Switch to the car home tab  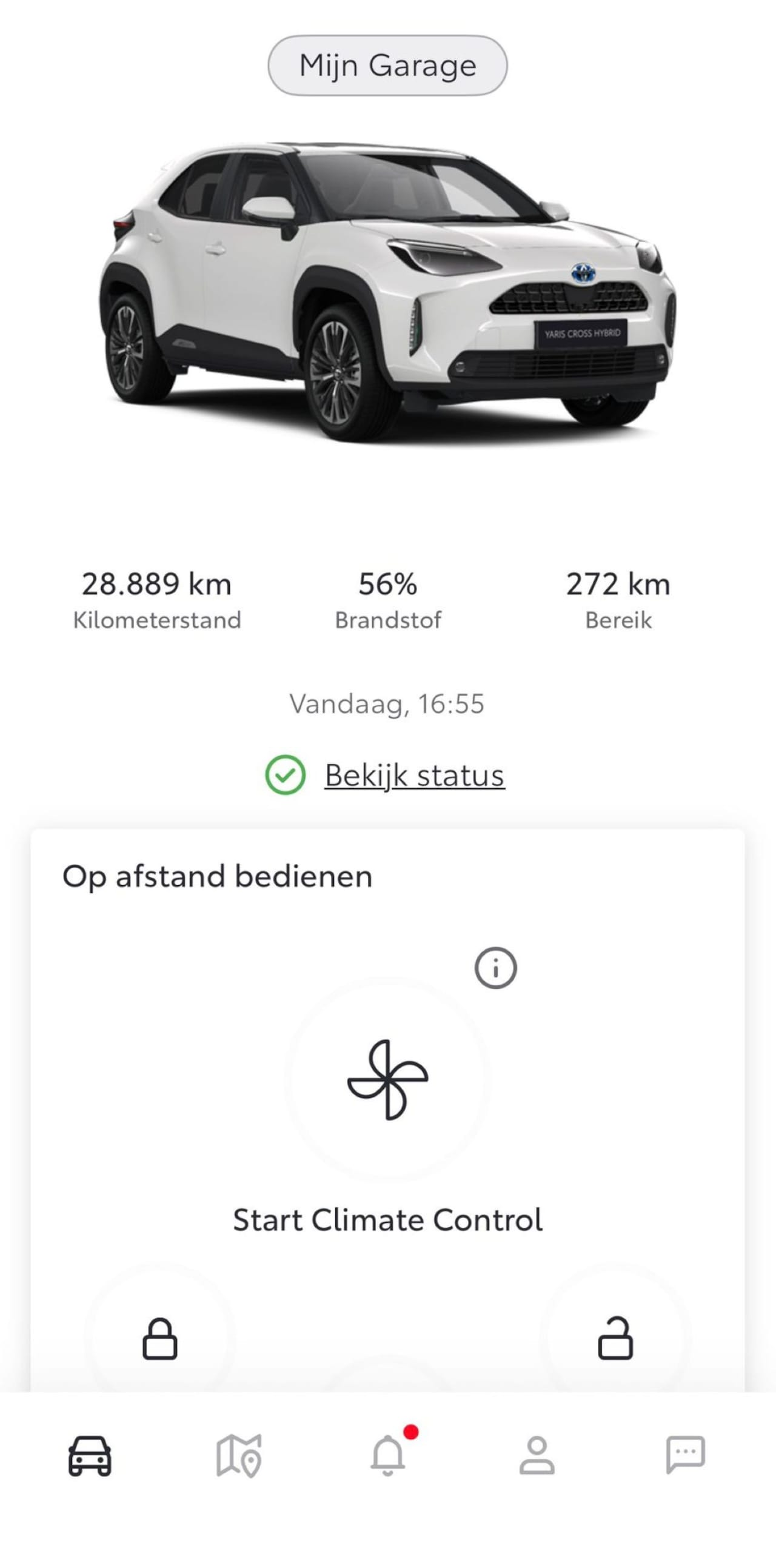click(x=90, y=1455)
